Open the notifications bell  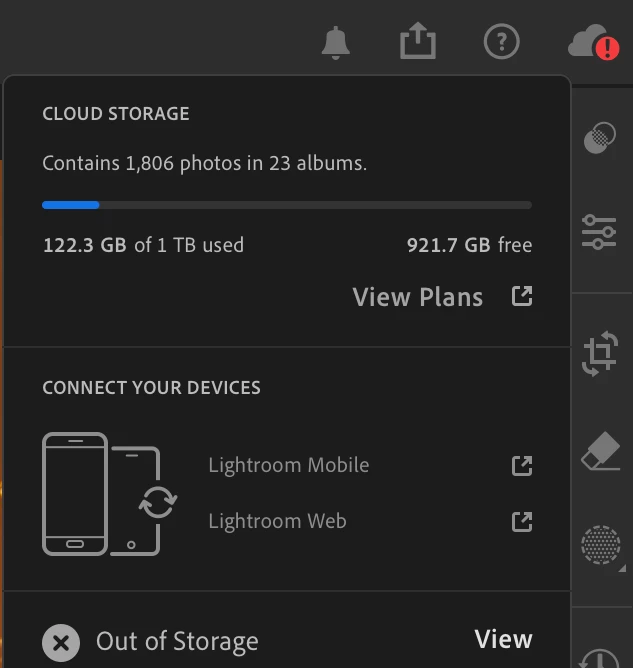(336, 42)
